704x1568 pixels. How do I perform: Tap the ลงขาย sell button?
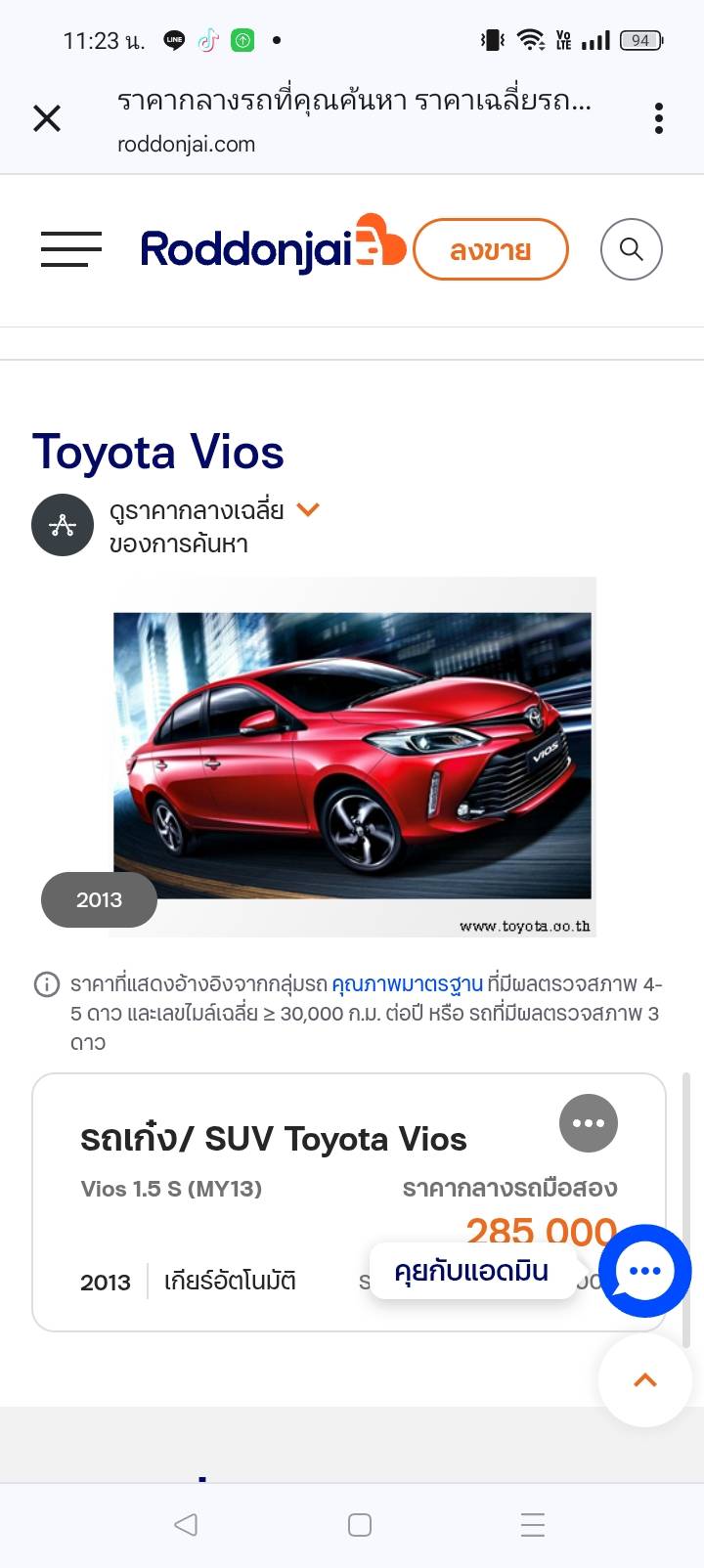[x=491, y=250]
